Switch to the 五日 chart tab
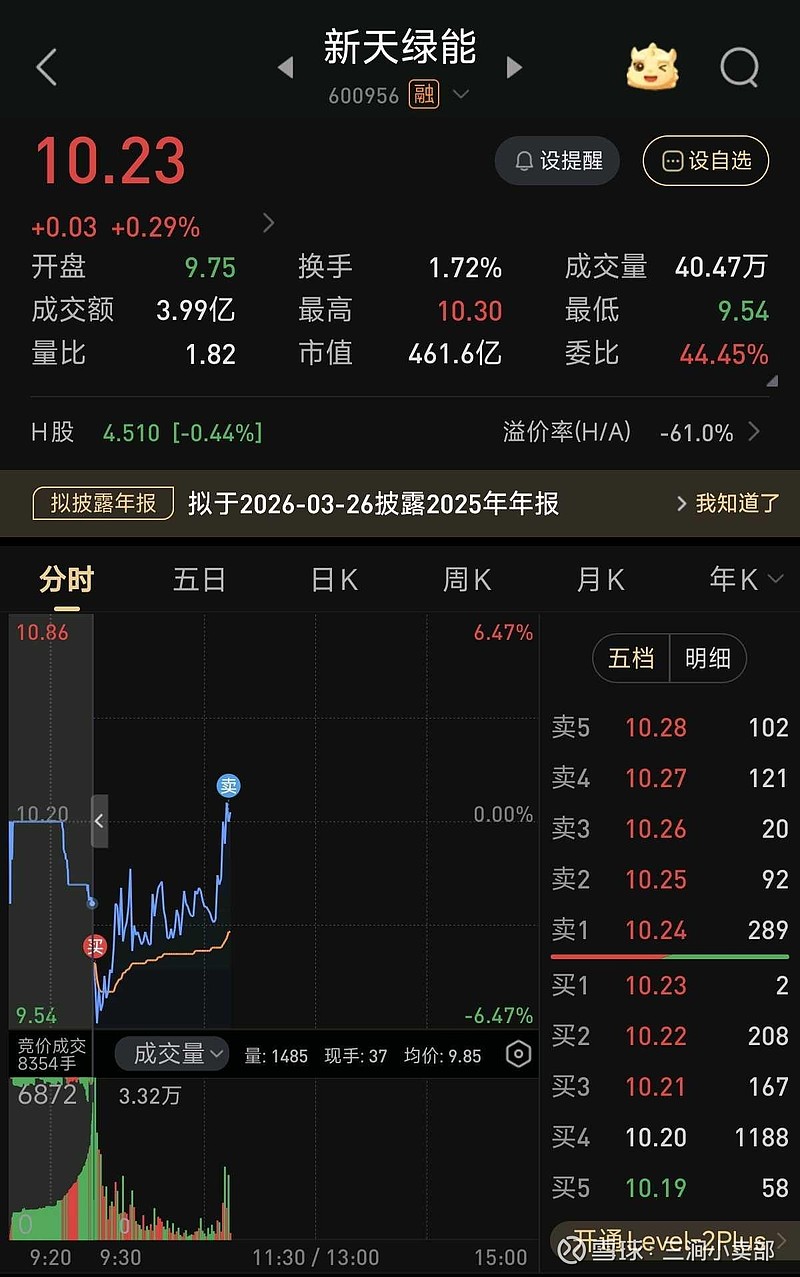Viewport: 800px width, 1277px height. pyautogui.click(x=199, y=580)
